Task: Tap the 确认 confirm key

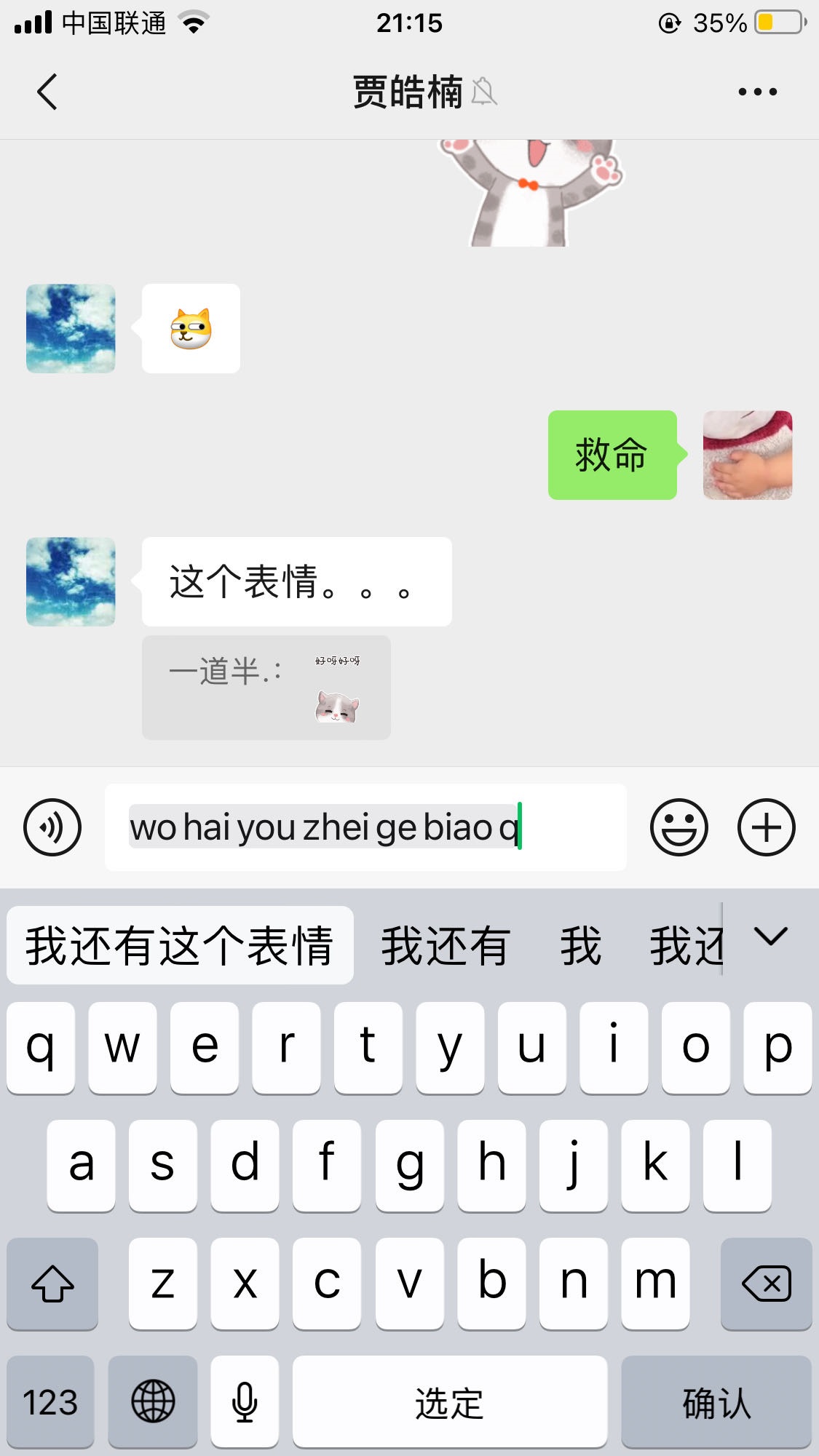Action: point(716,1402)
